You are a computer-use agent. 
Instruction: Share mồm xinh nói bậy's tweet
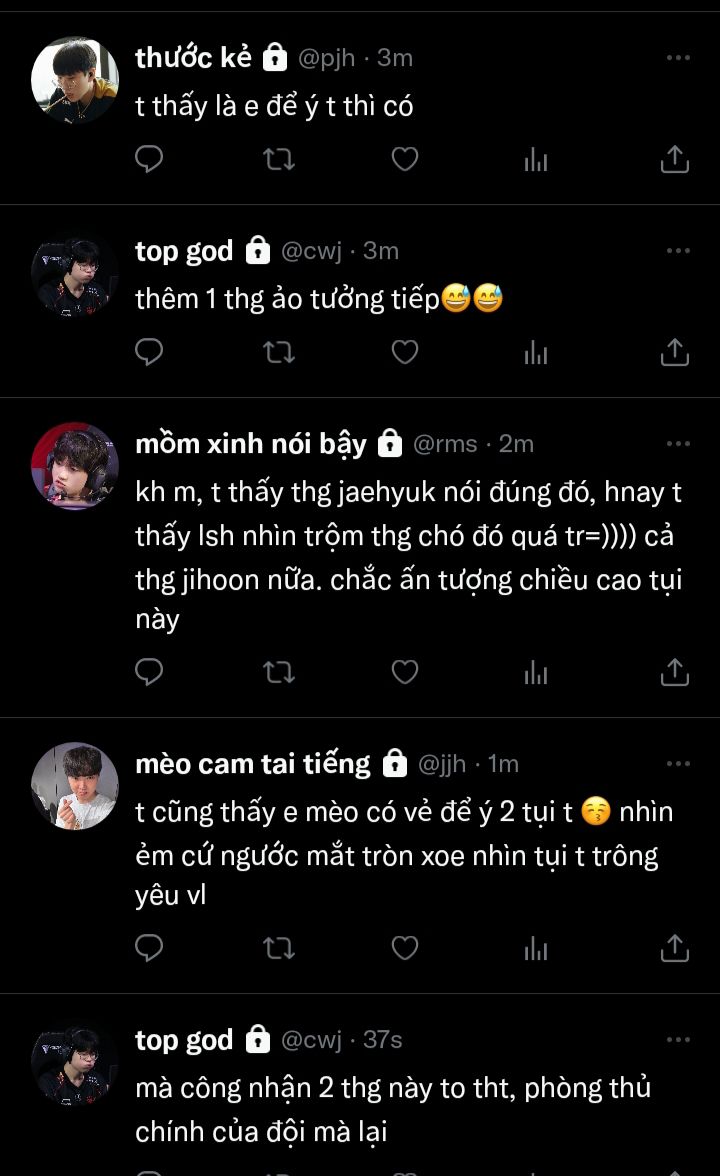[x=675, y=672]
